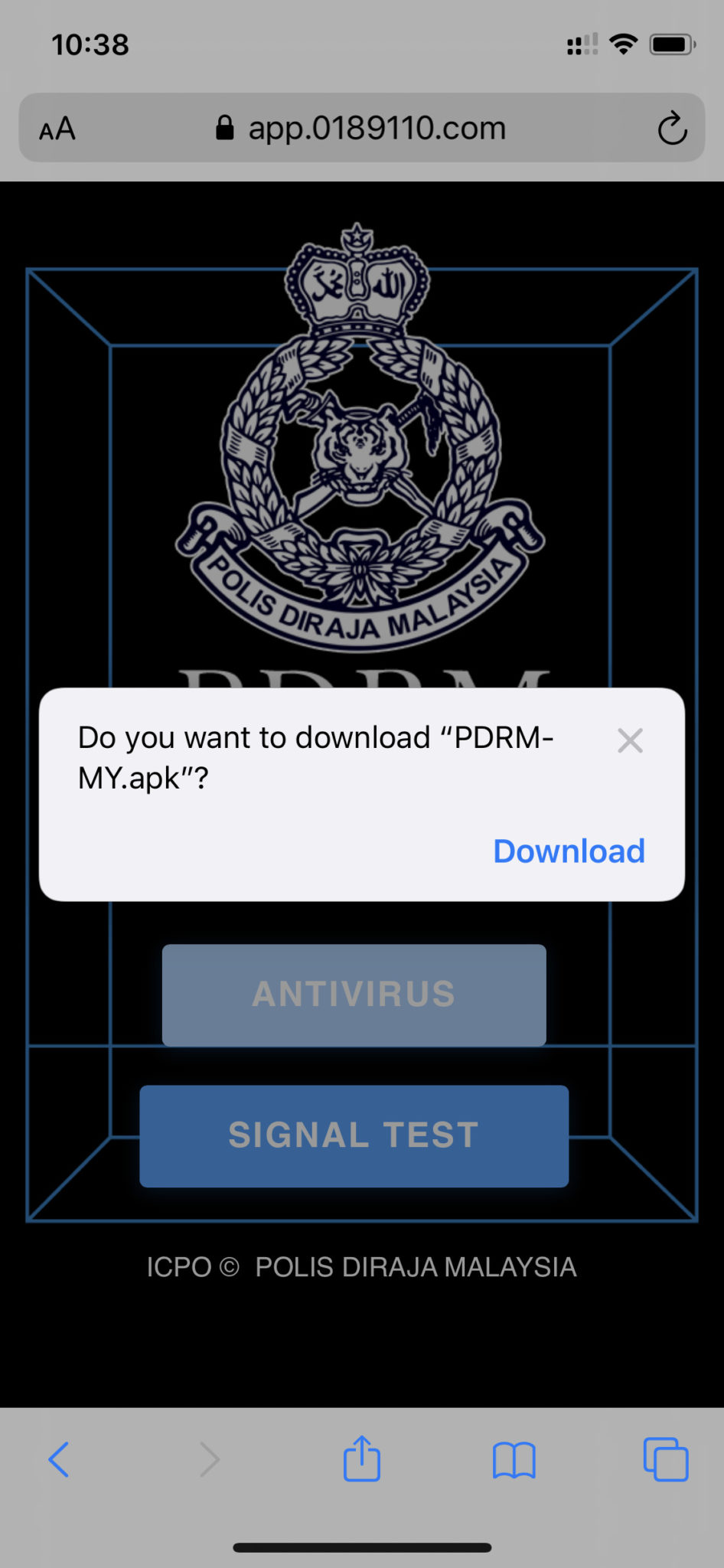
Task: Open the AA reader and text options
Action: click(57, 129)
